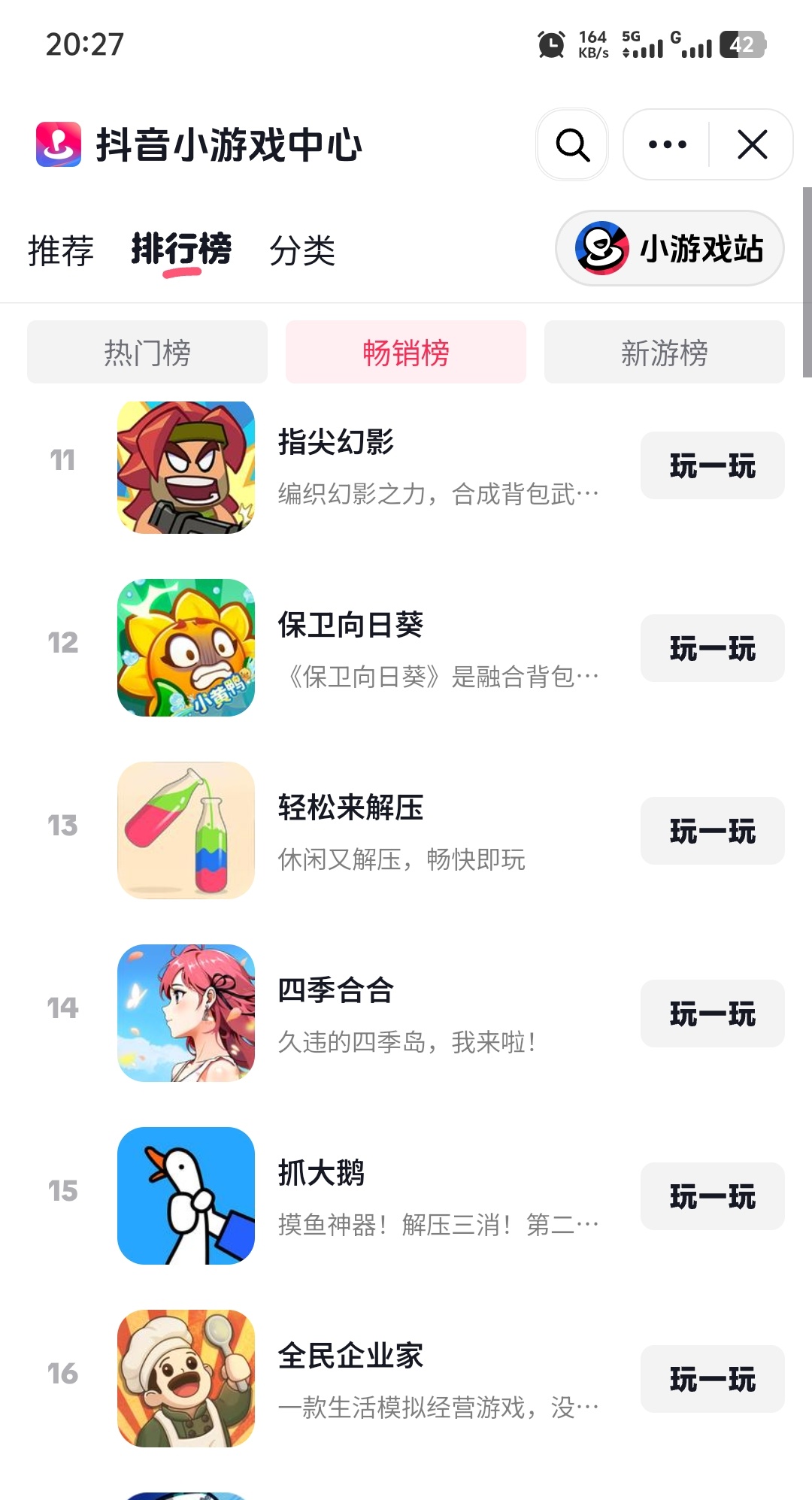Select the 热门榜 ranking list

[x=147, y=352]
